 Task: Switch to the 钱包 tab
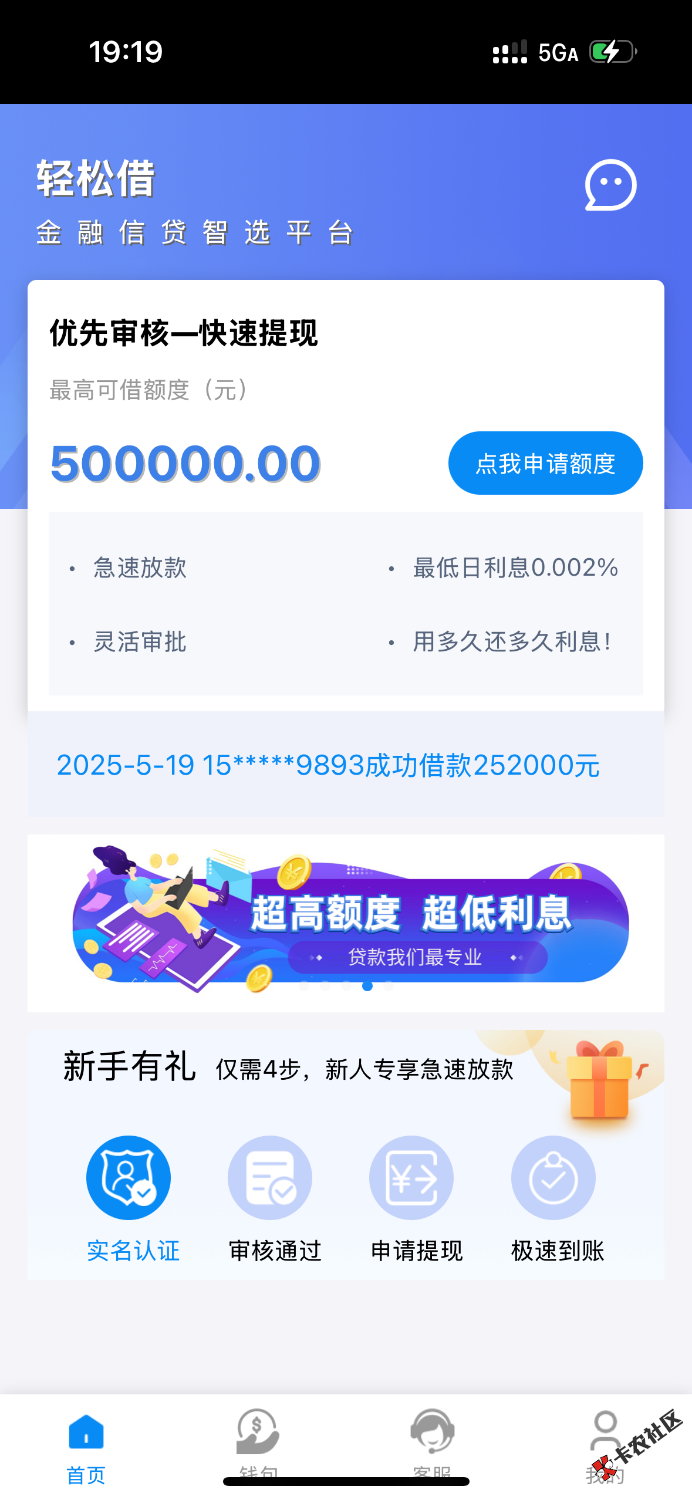(x=258, y=1445)
